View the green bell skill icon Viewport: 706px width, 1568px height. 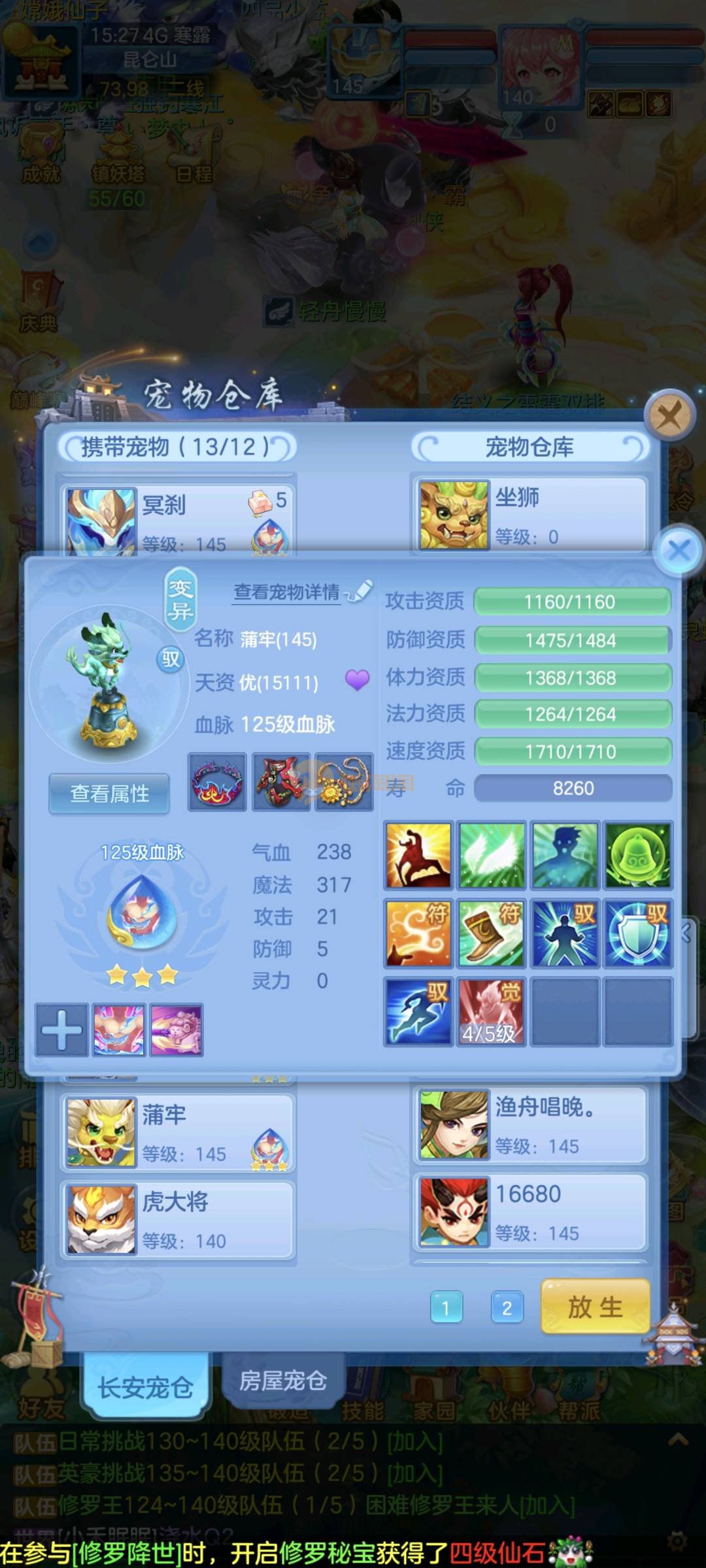coord(637,855)
